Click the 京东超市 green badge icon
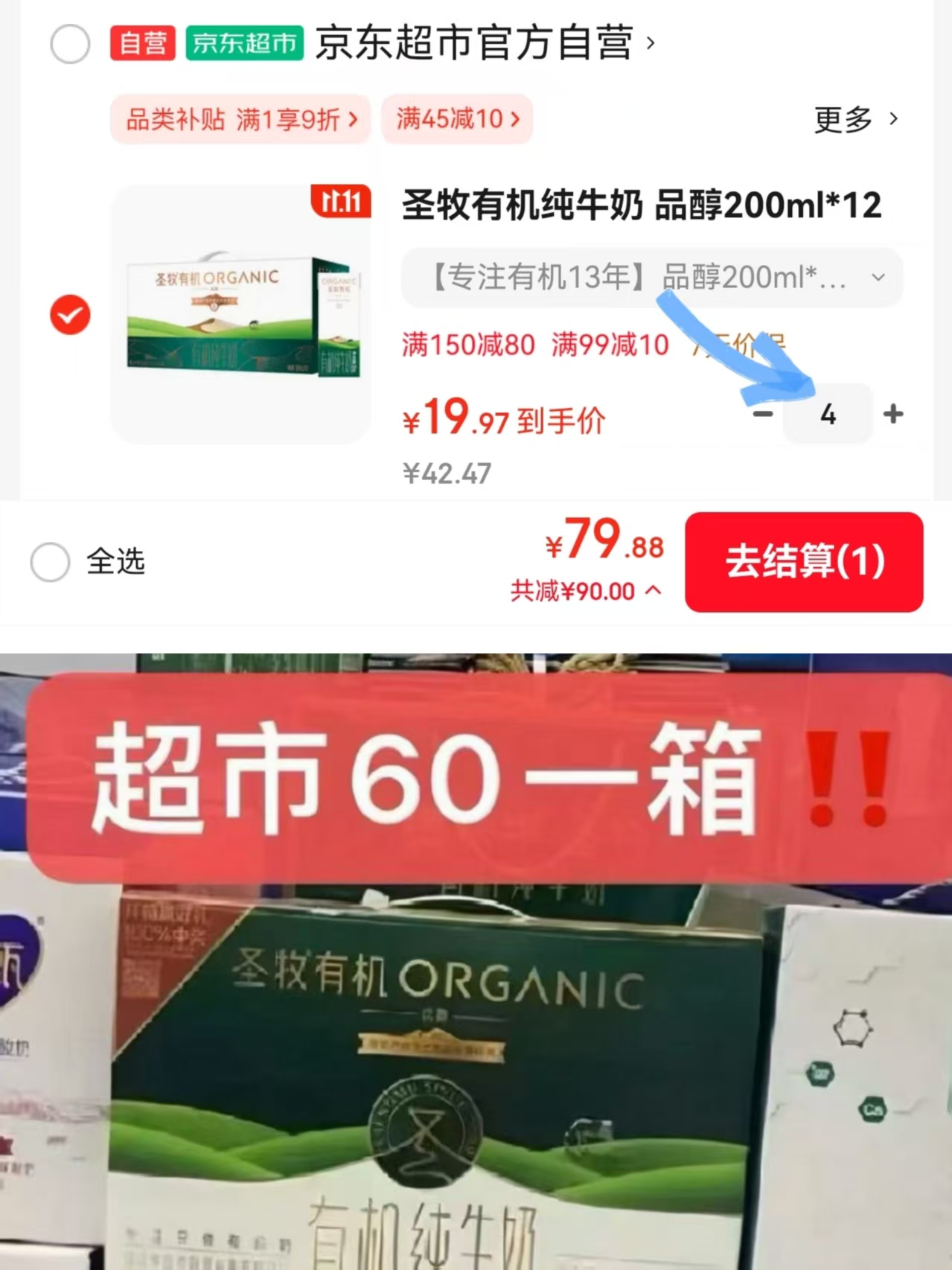This screenshot has height=1270, width=952. [244, 42]
